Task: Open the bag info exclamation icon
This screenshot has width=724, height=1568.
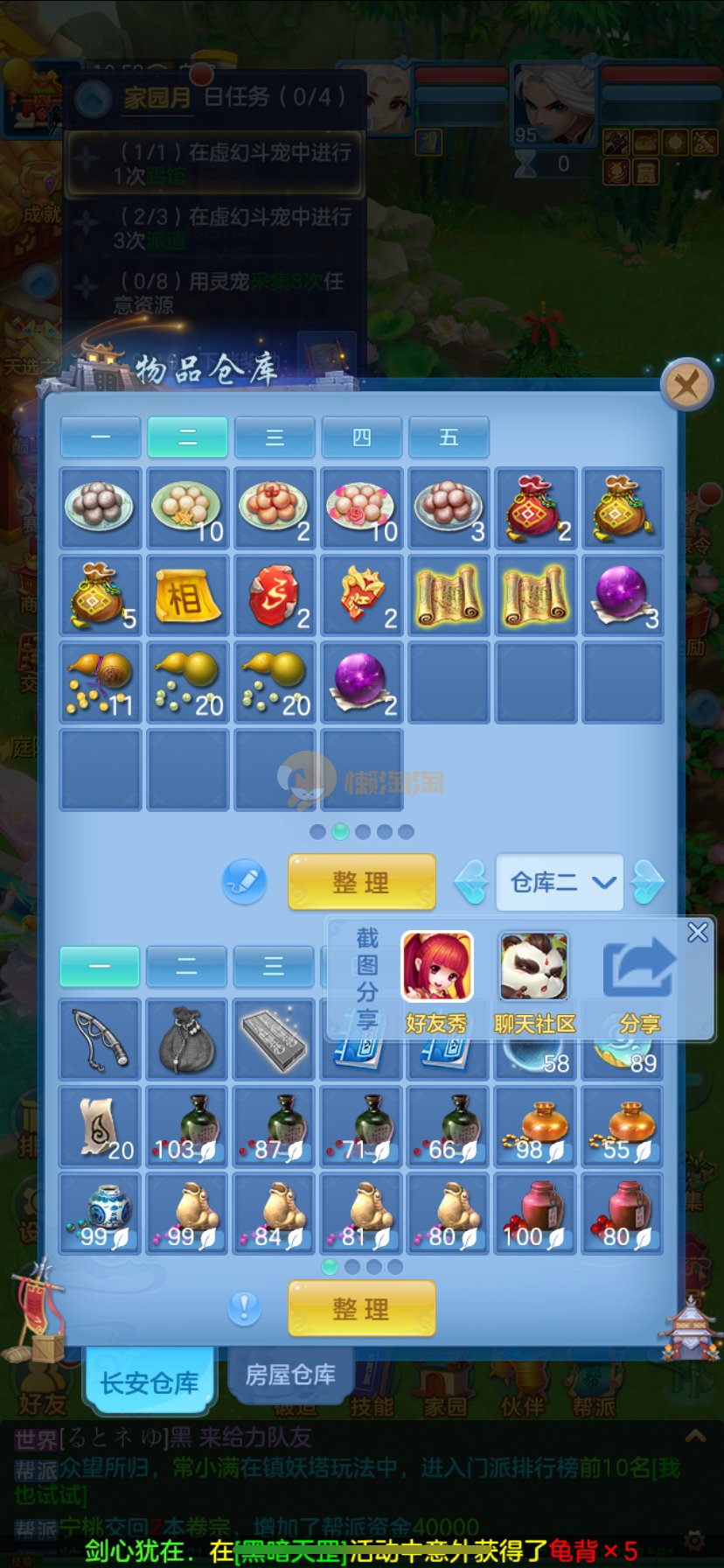Action: pyautogui.click(x=244, y=1309)
